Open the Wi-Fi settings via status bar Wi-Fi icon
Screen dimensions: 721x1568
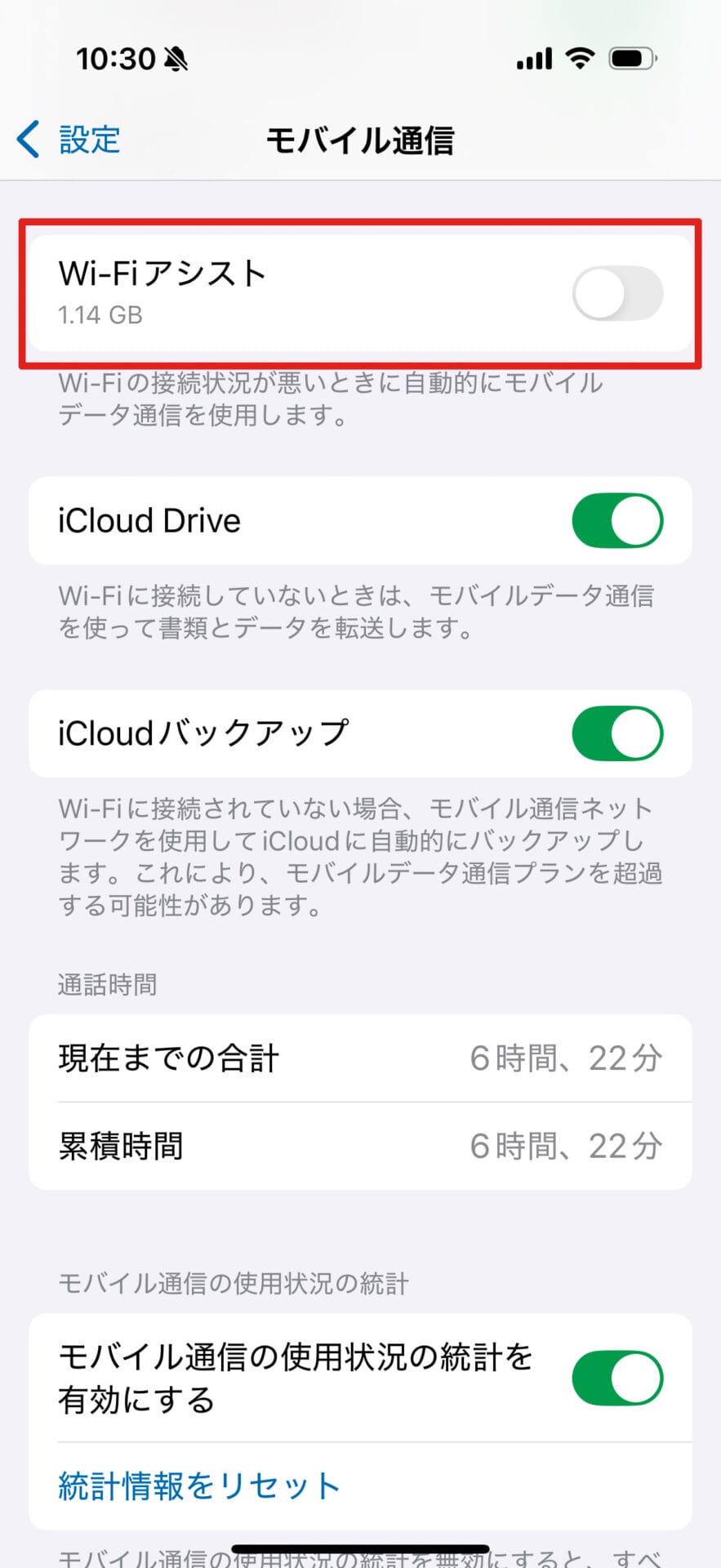click(580, 57)
